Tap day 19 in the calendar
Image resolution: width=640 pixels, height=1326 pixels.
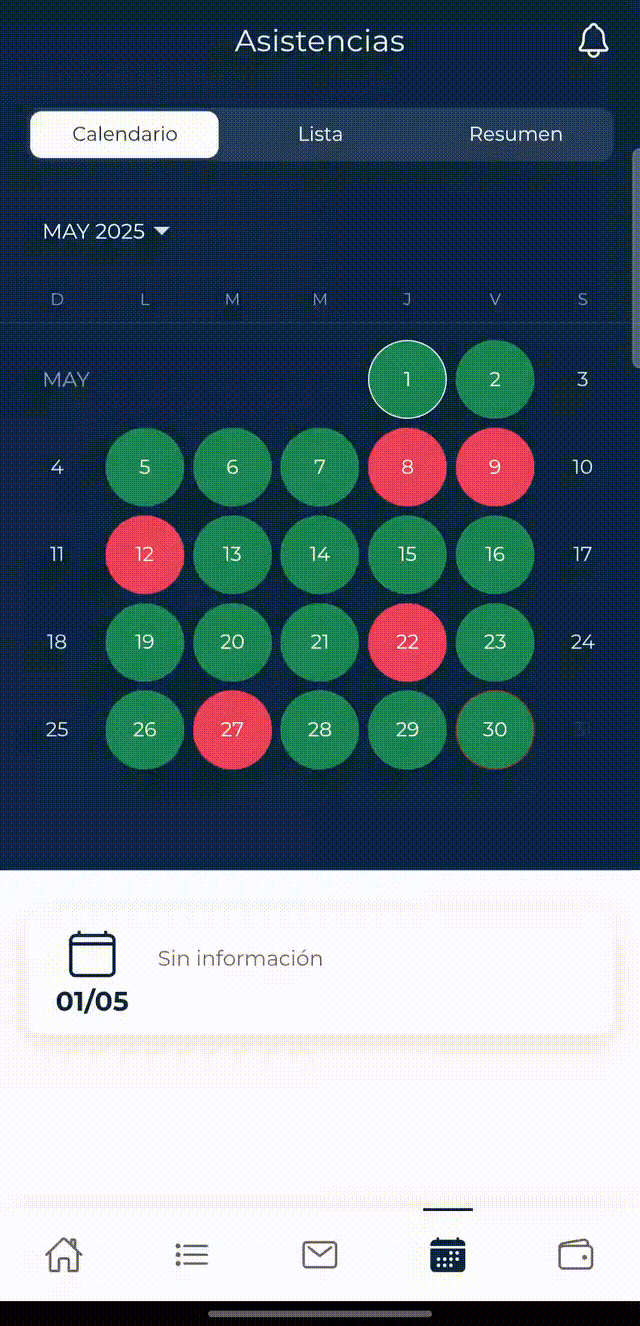145,642
